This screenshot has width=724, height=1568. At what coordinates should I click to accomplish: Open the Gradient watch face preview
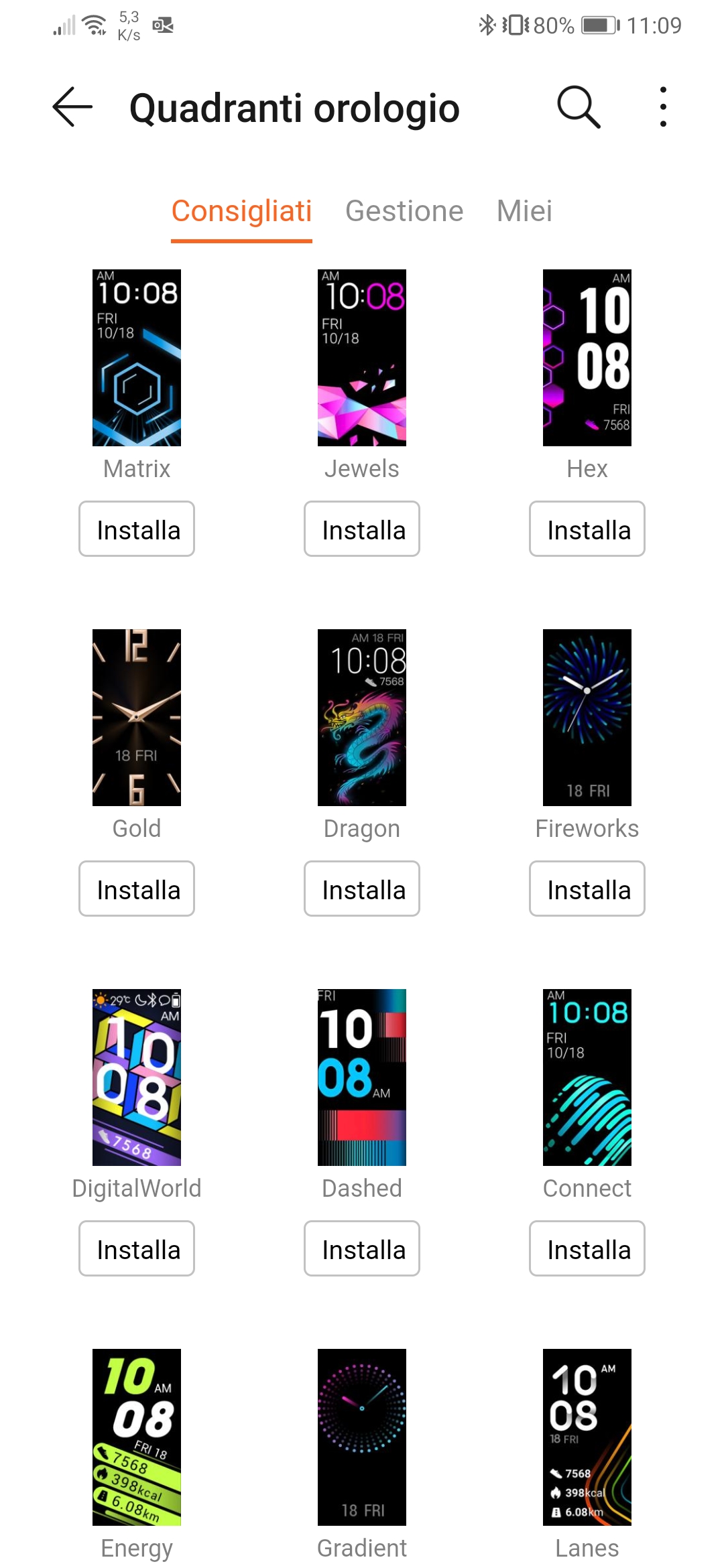pyautogui.click(x=362, y=1437)
